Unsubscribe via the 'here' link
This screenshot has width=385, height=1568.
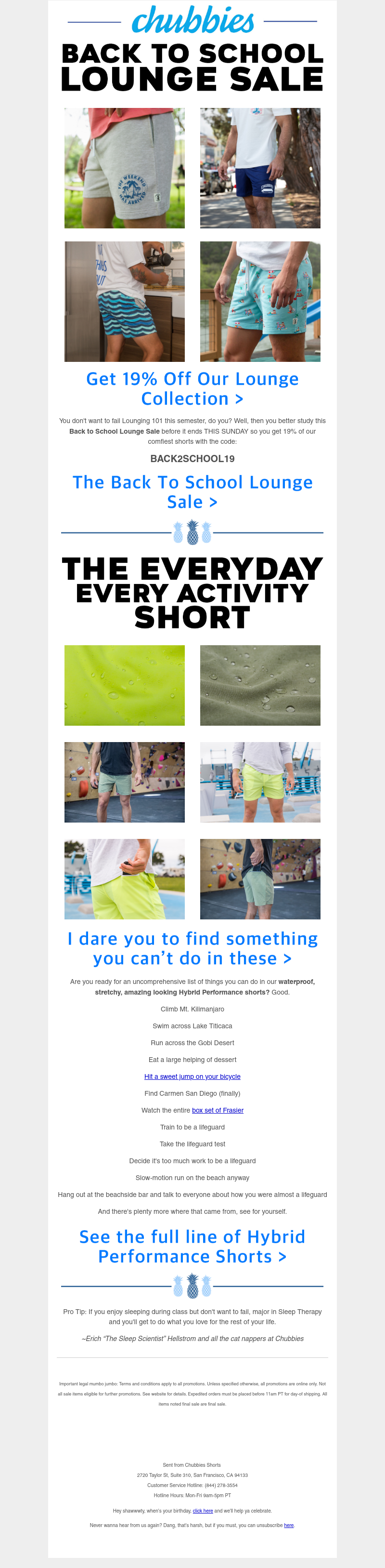[x=289, y=1525]
